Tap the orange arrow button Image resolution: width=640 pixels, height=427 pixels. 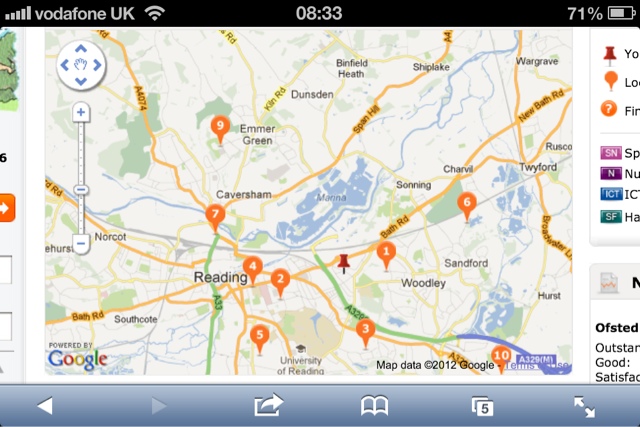5,209
